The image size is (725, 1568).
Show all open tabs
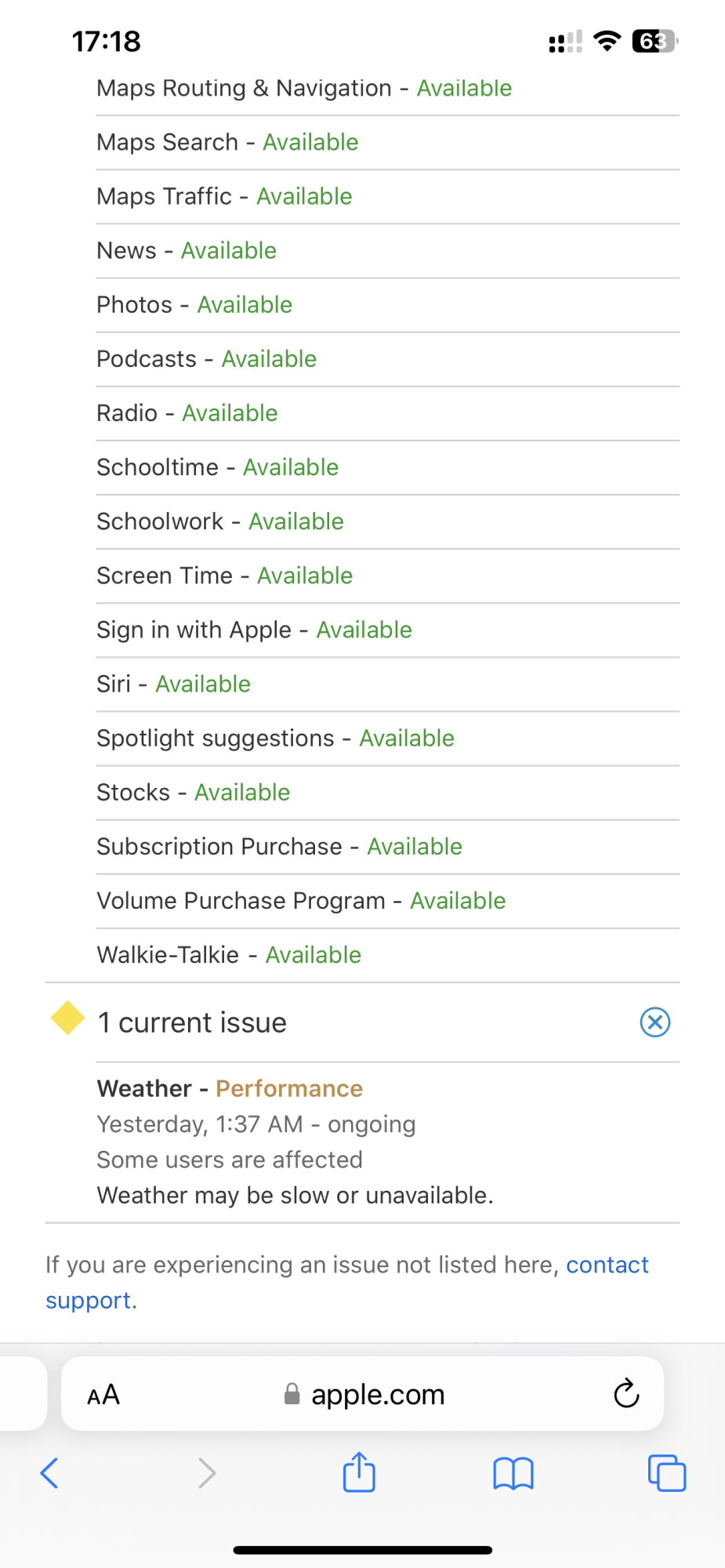pyautogui.click(x=667, y=1473)
